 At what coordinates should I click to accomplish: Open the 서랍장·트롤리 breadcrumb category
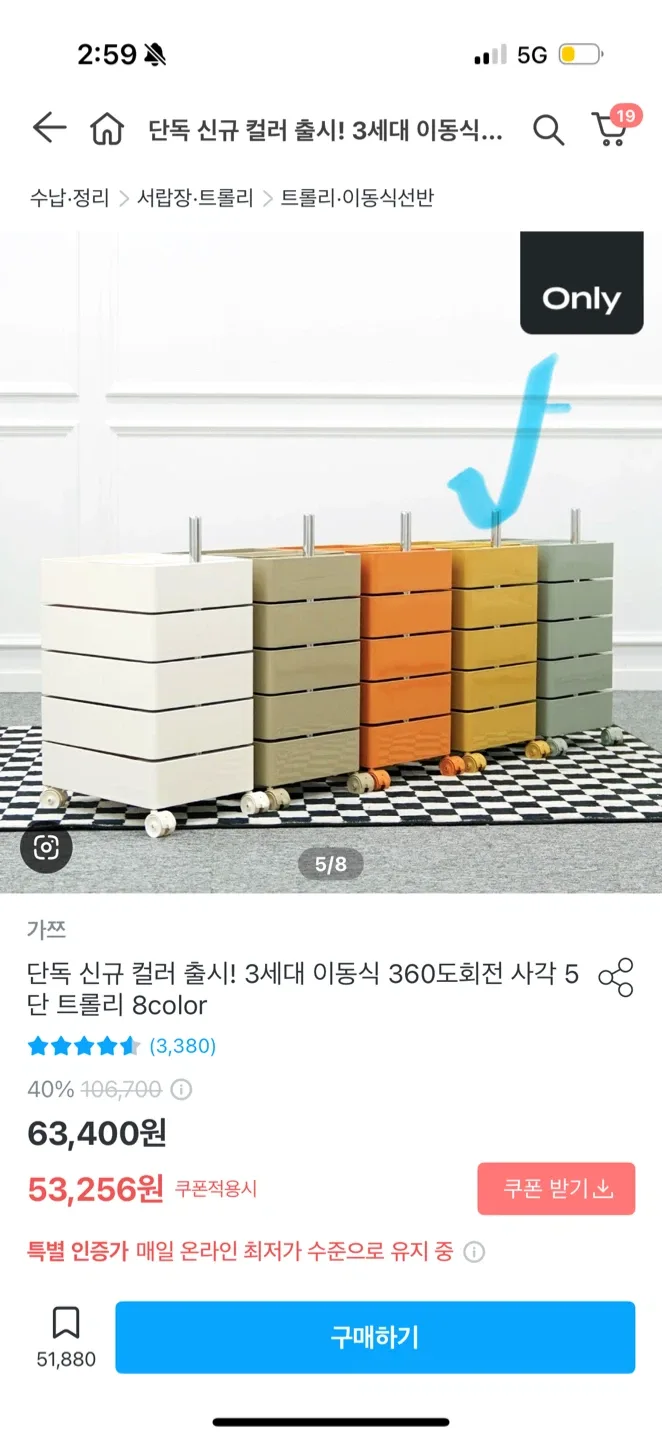tap(195, 197)
